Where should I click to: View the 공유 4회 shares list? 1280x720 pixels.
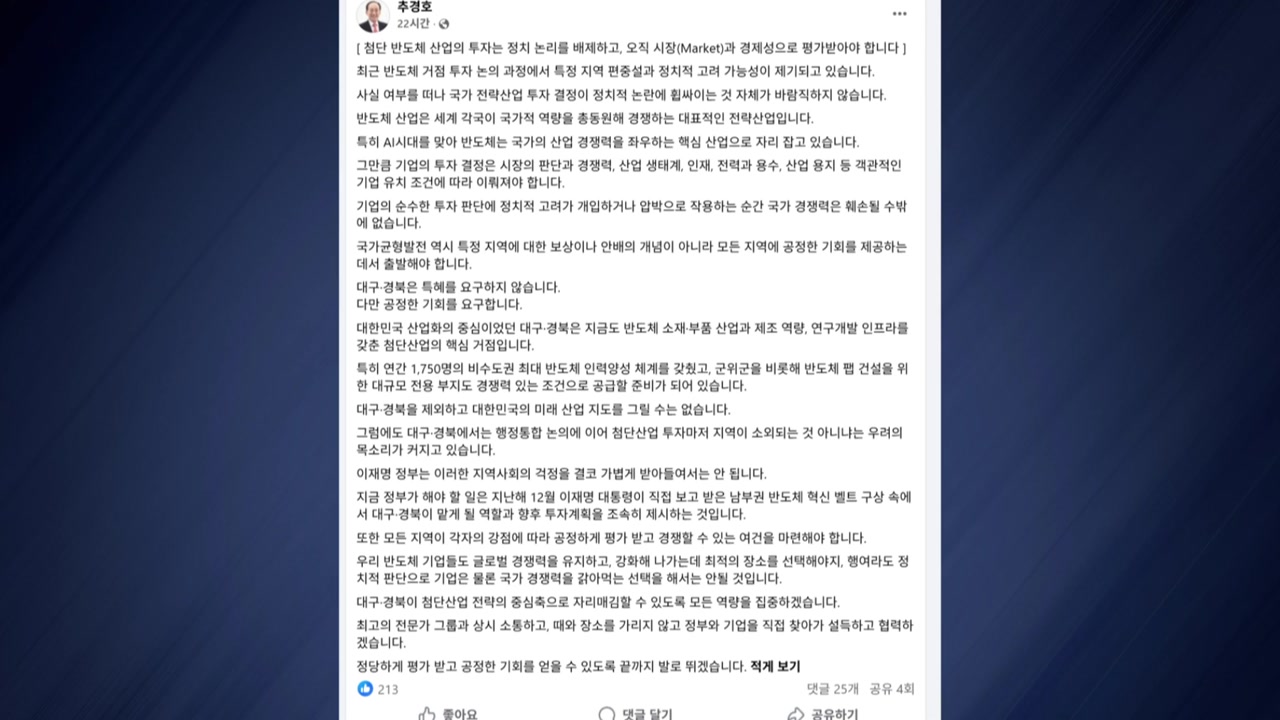point(892,689)
